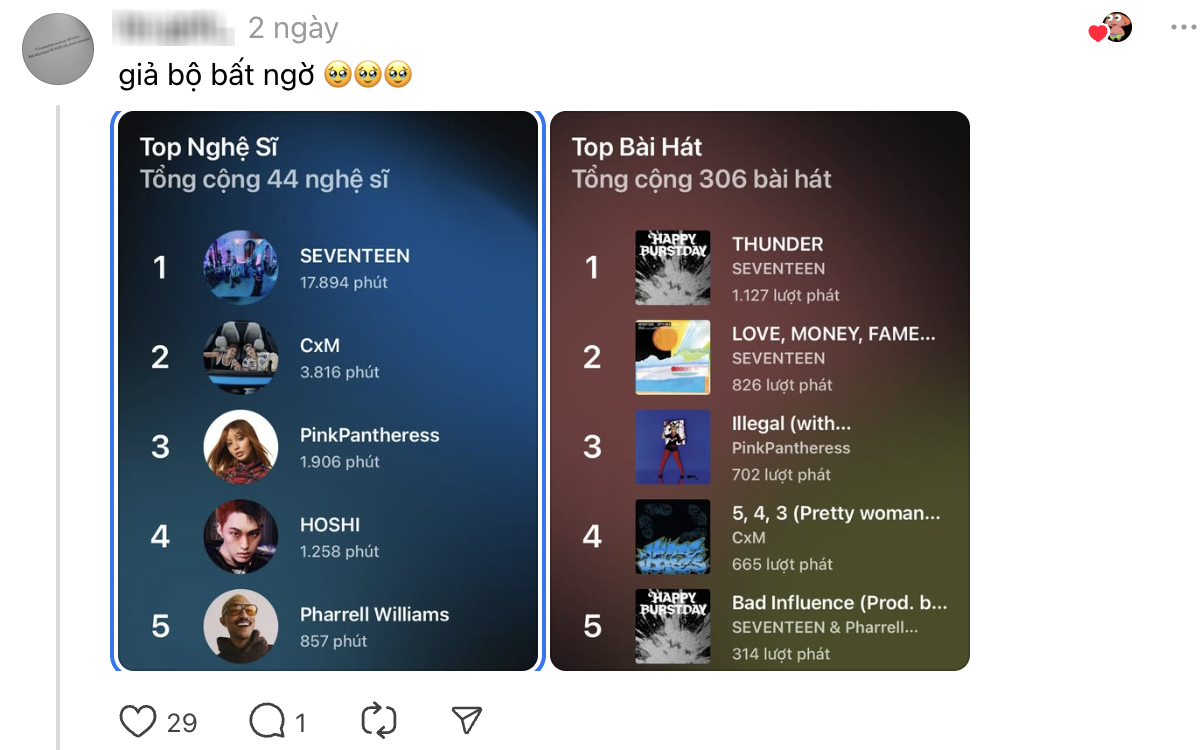Open the reply icon under the post
Viewport: 1204px width, 750px height.
(x=266, y=721)
